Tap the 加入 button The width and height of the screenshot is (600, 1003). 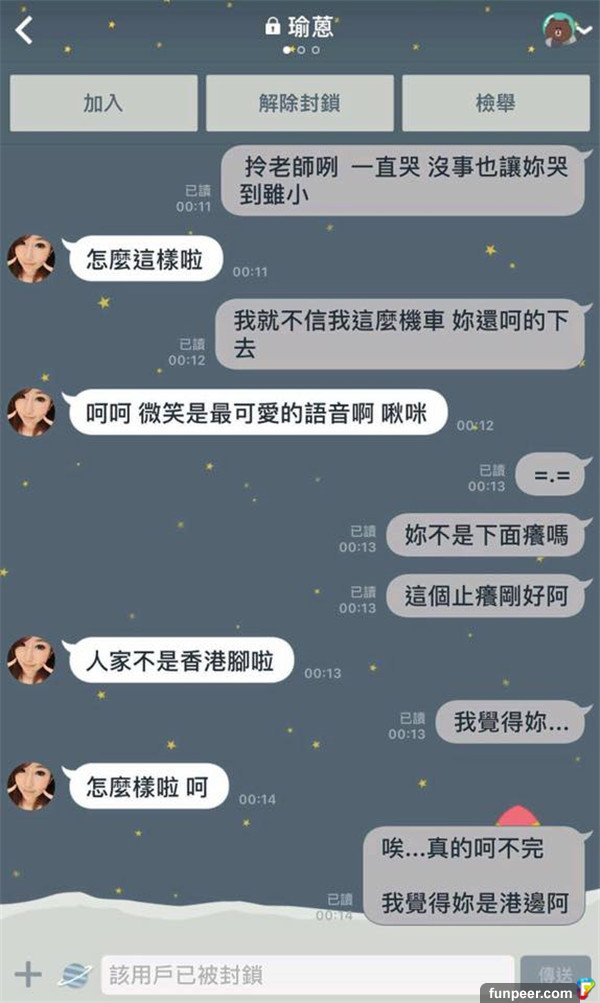(103, 103)
